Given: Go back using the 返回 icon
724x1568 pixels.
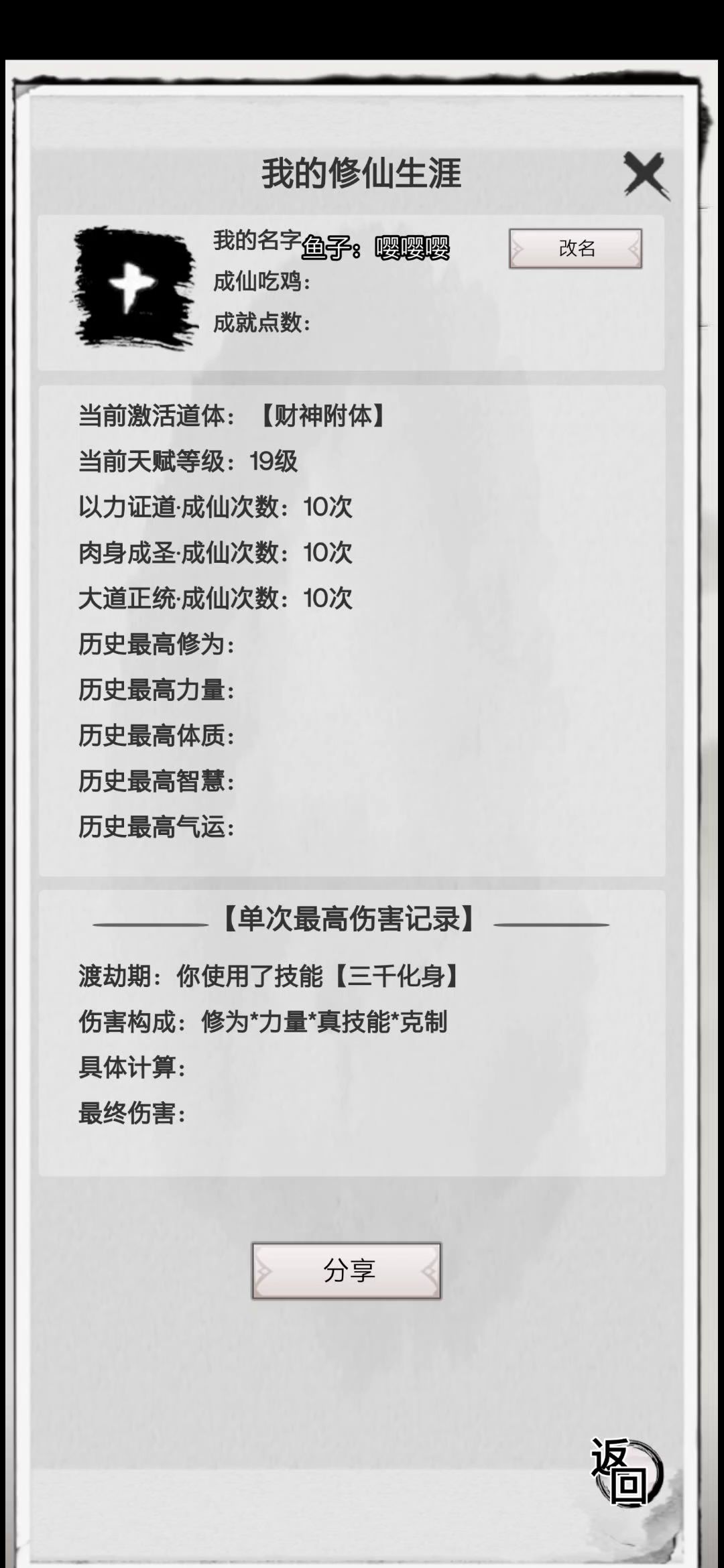Looking at the screenshot, I should pos(626,1472).
